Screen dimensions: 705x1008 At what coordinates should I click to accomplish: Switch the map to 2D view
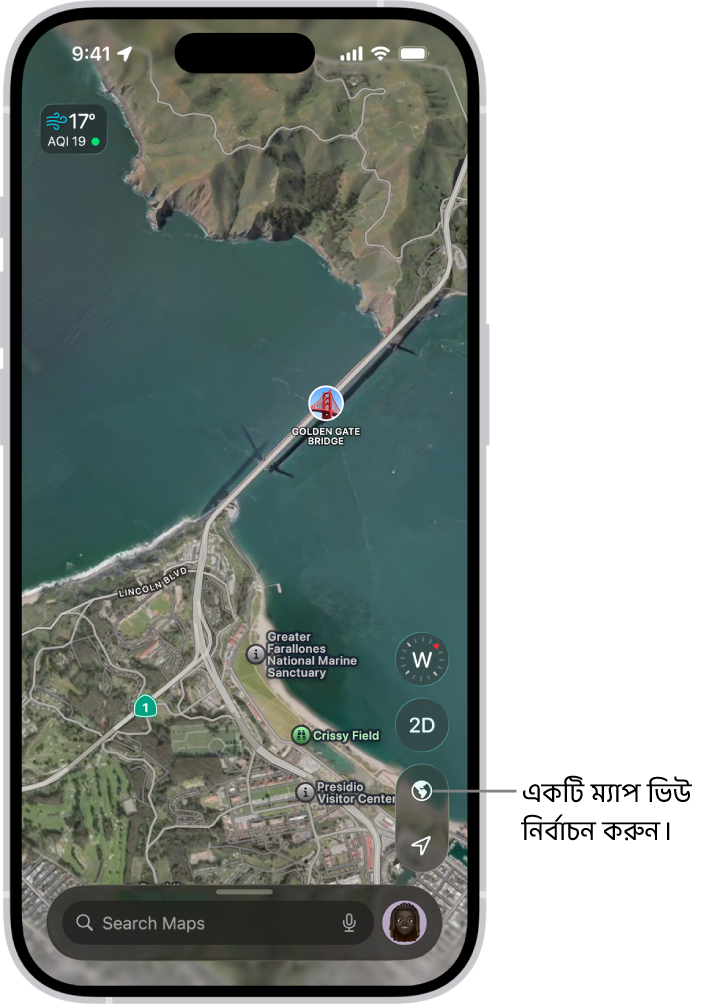pyautogui.click(x=422, y=725)
